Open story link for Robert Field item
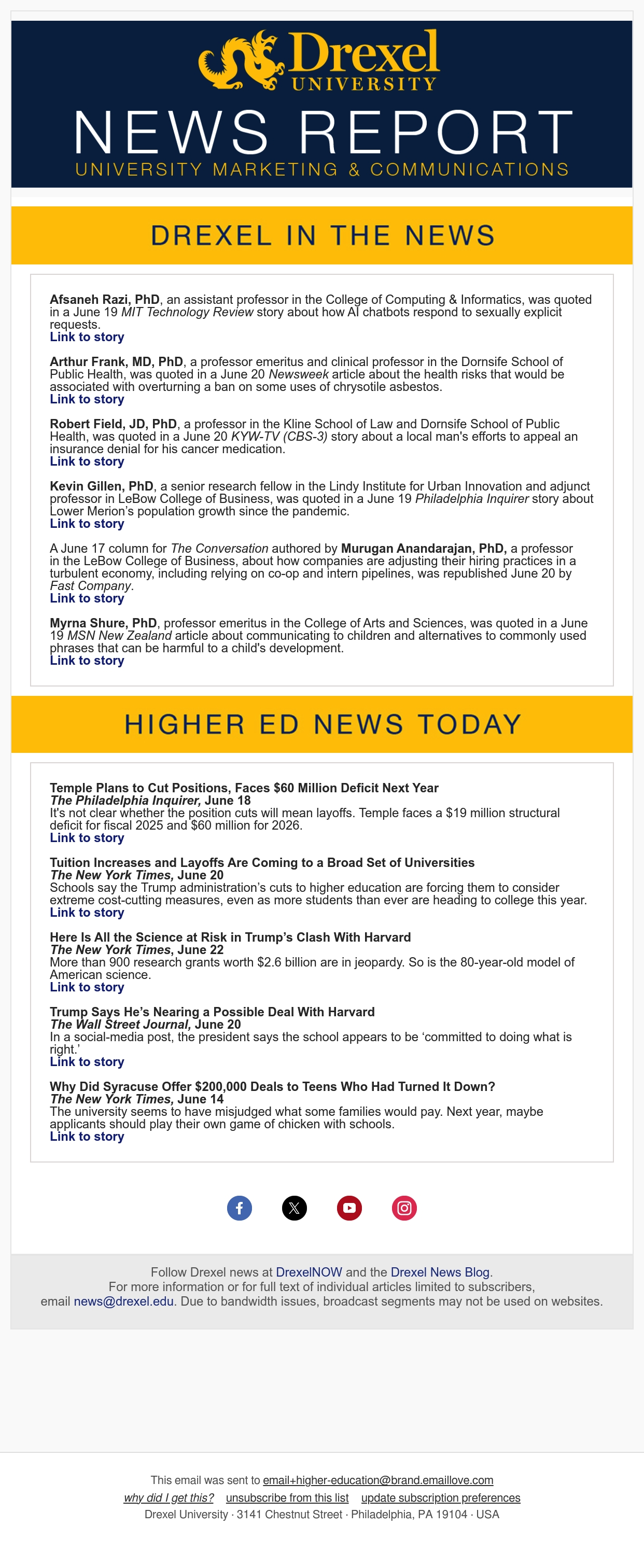The width and height of the screenshot is (644, 1568). 87,461
